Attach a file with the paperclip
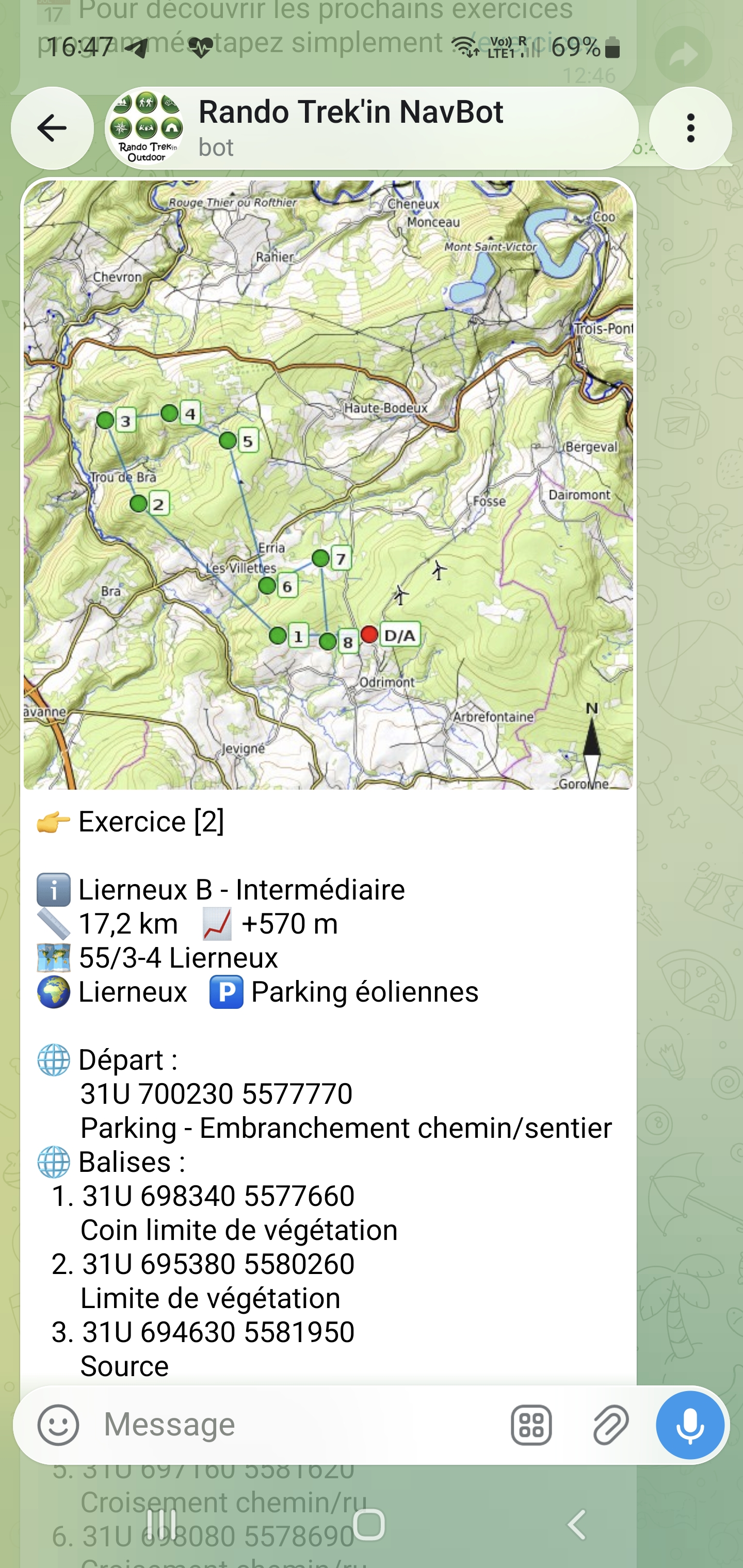Screen dimensions: 743x1568 pos(610,1425)
